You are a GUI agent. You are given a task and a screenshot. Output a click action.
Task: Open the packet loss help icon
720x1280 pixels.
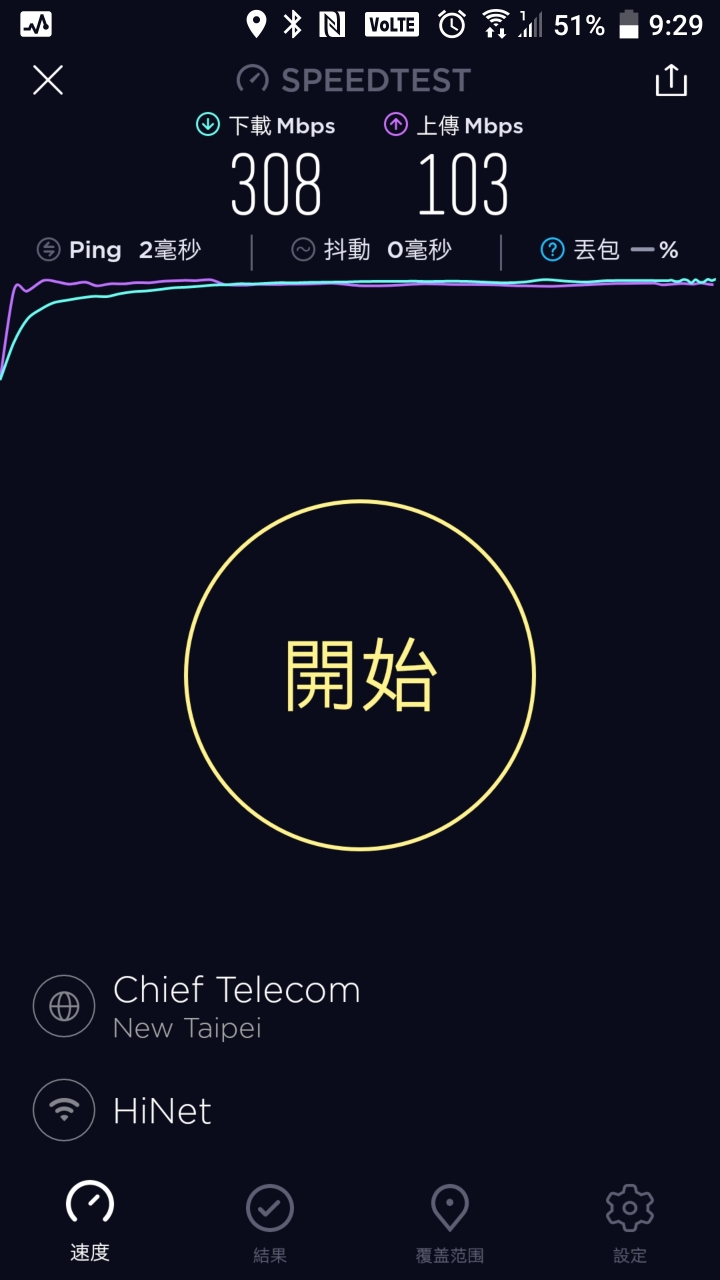click(552, 249)
